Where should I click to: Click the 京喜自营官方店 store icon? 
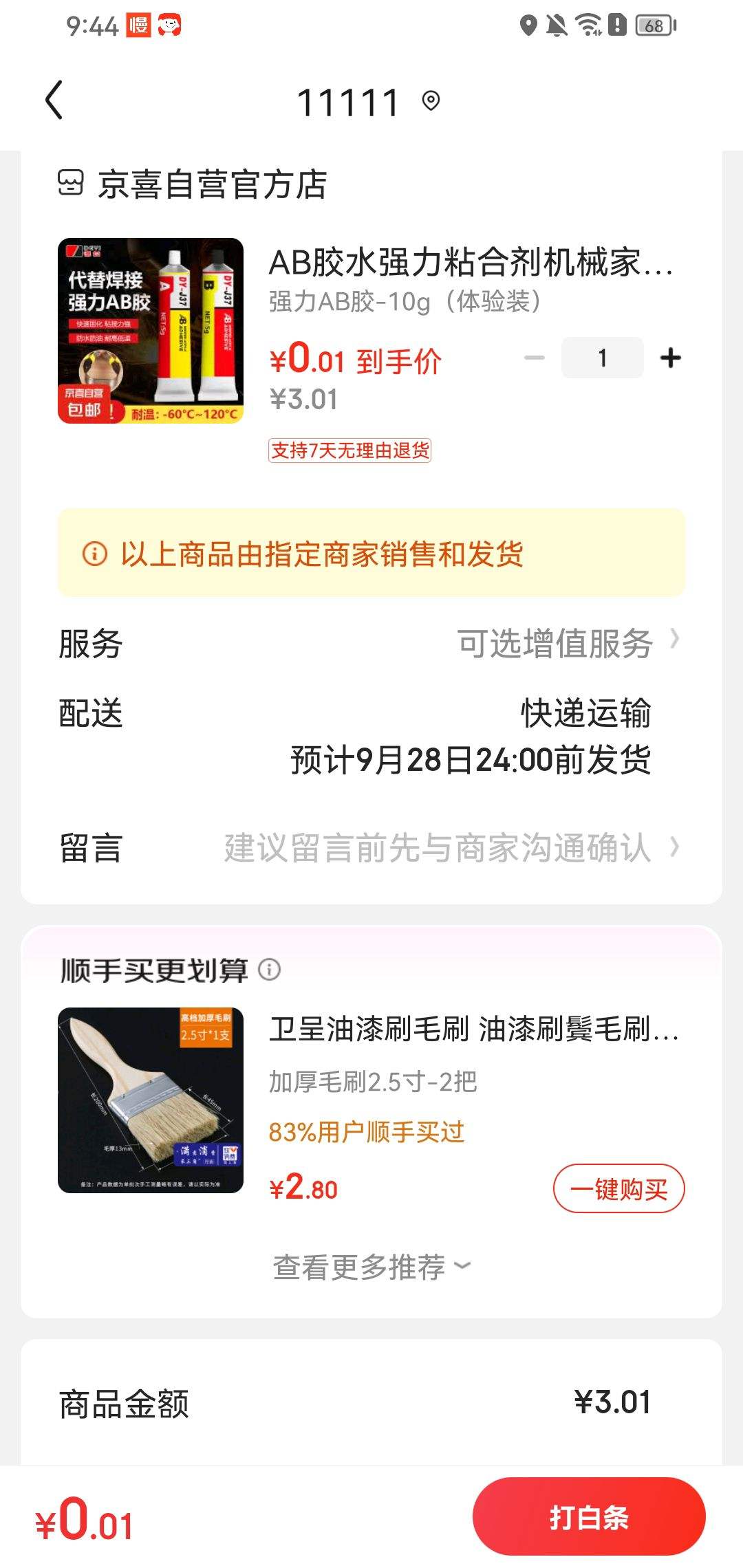[x=69, y=183]
